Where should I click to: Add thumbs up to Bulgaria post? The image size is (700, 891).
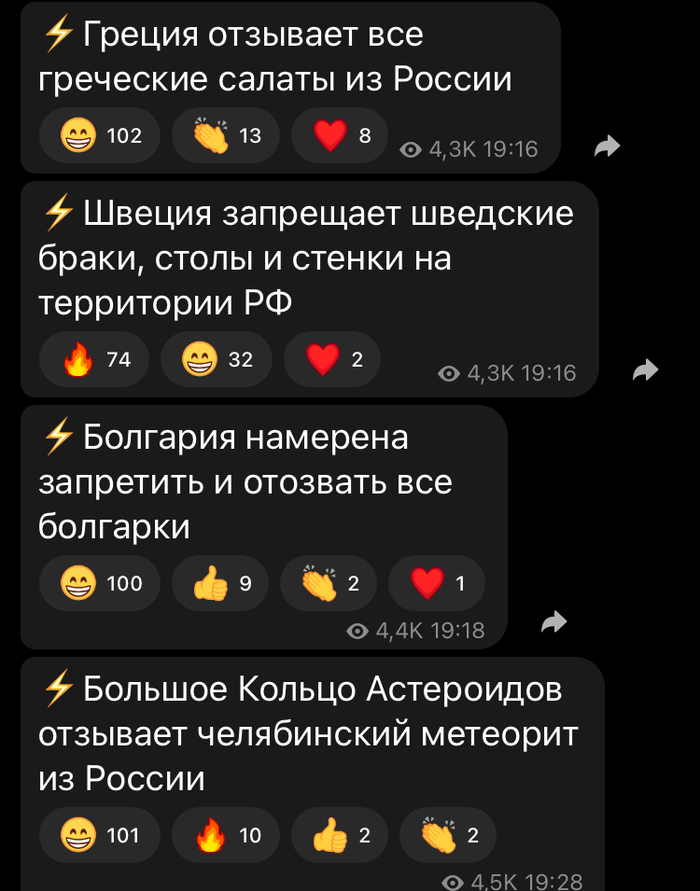[220, 584]
